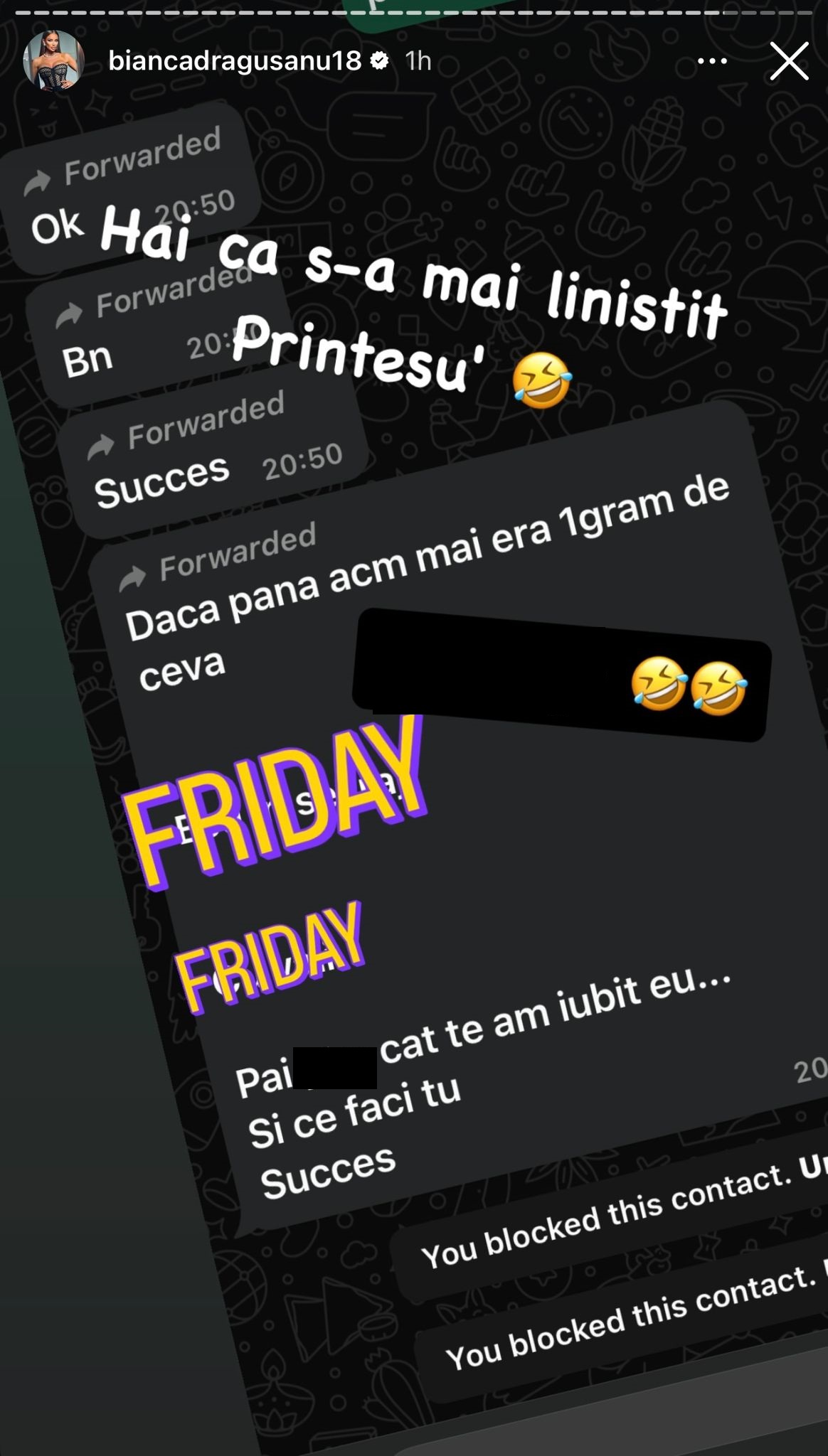
Task: Open biancadragusanu18's profile picture
Action: (x=53, y=61)
